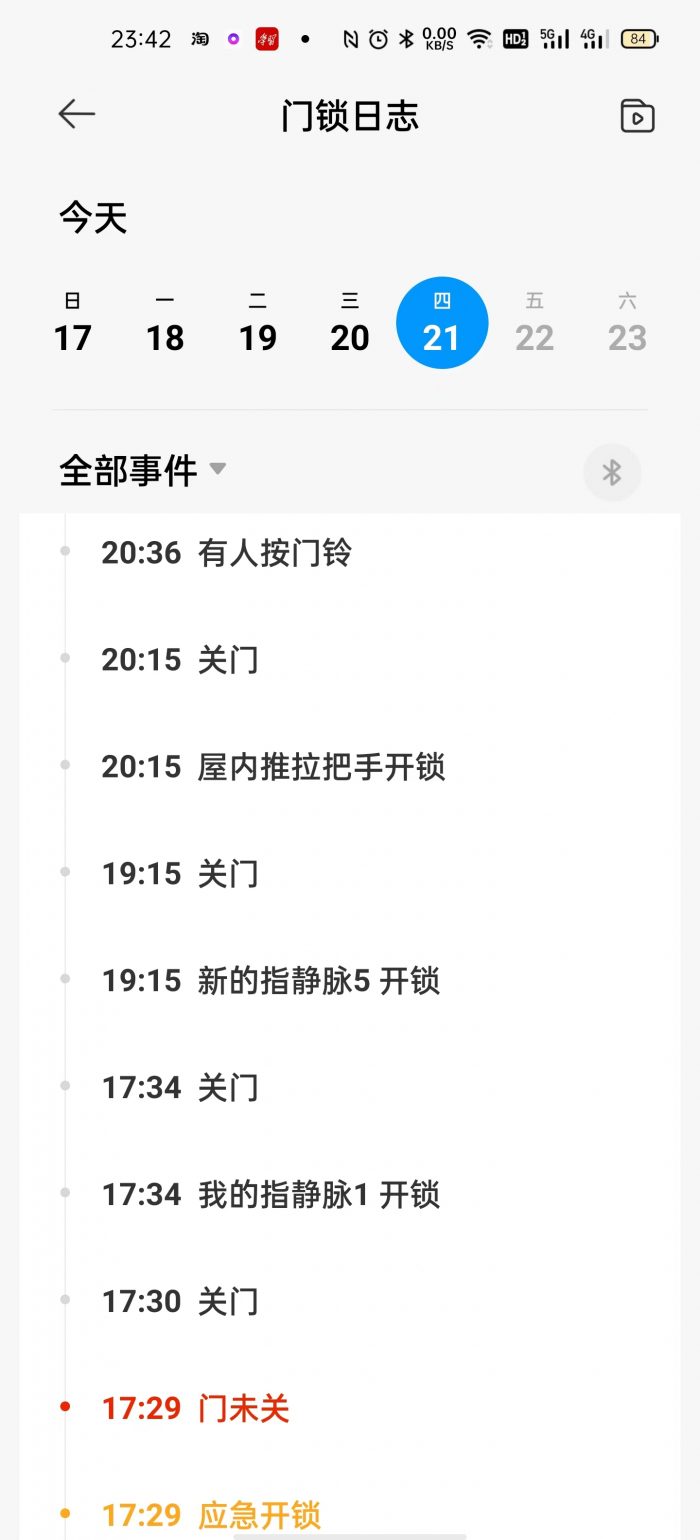Select Tuesday the 19th
Viewport: 700px width, 1540px height.
click(257, 324)
